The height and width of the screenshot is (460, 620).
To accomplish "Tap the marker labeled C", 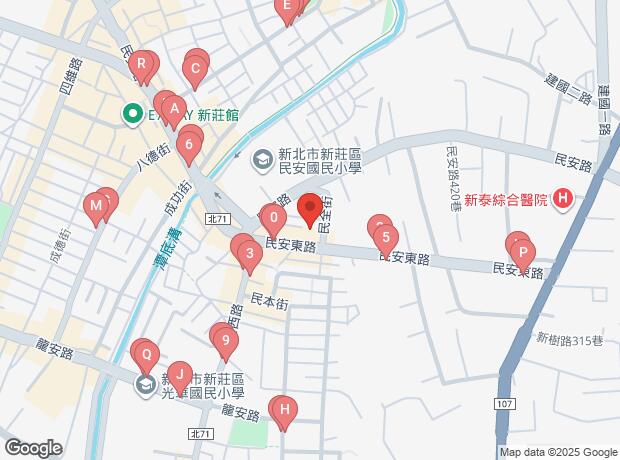I will (196, 69).
